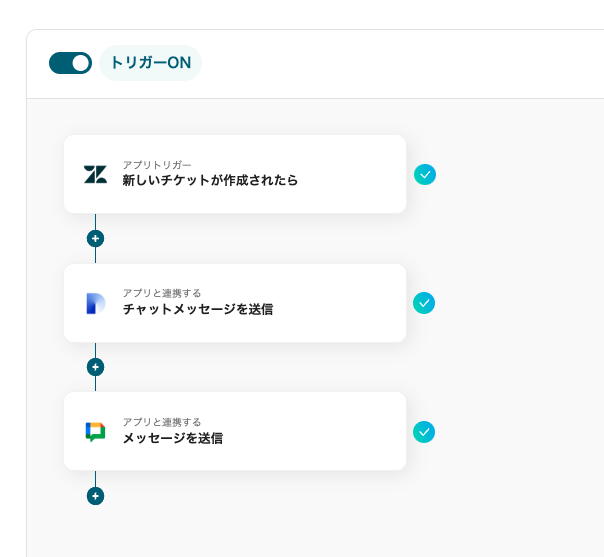The image size is (604, 557).
Task: Add a step below チャットメッセージを送信
Action: (x=95, y=367)
